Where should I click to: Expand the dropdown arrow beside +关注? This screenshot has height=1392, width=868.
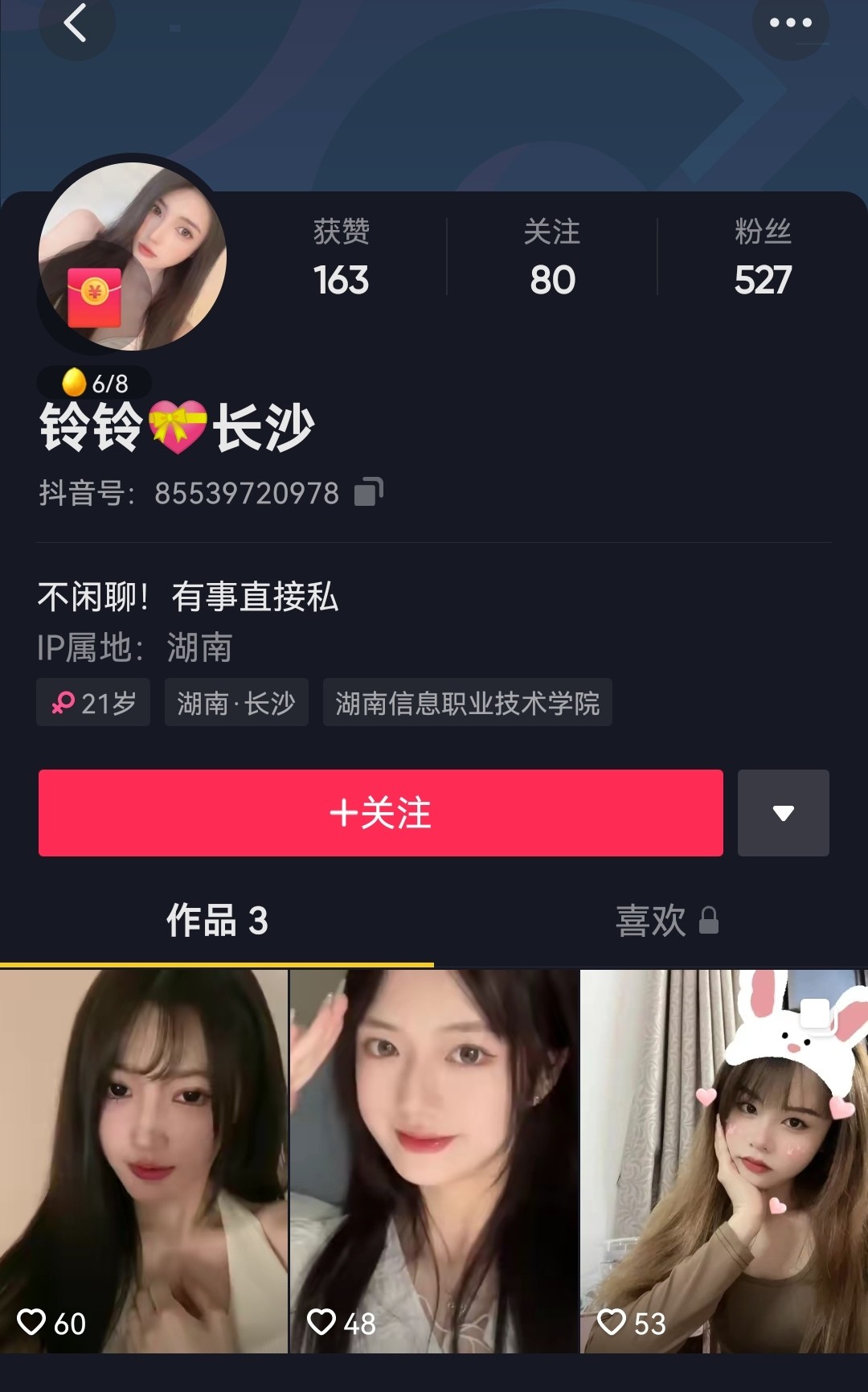pyautogui.click(x=783, y=812)
